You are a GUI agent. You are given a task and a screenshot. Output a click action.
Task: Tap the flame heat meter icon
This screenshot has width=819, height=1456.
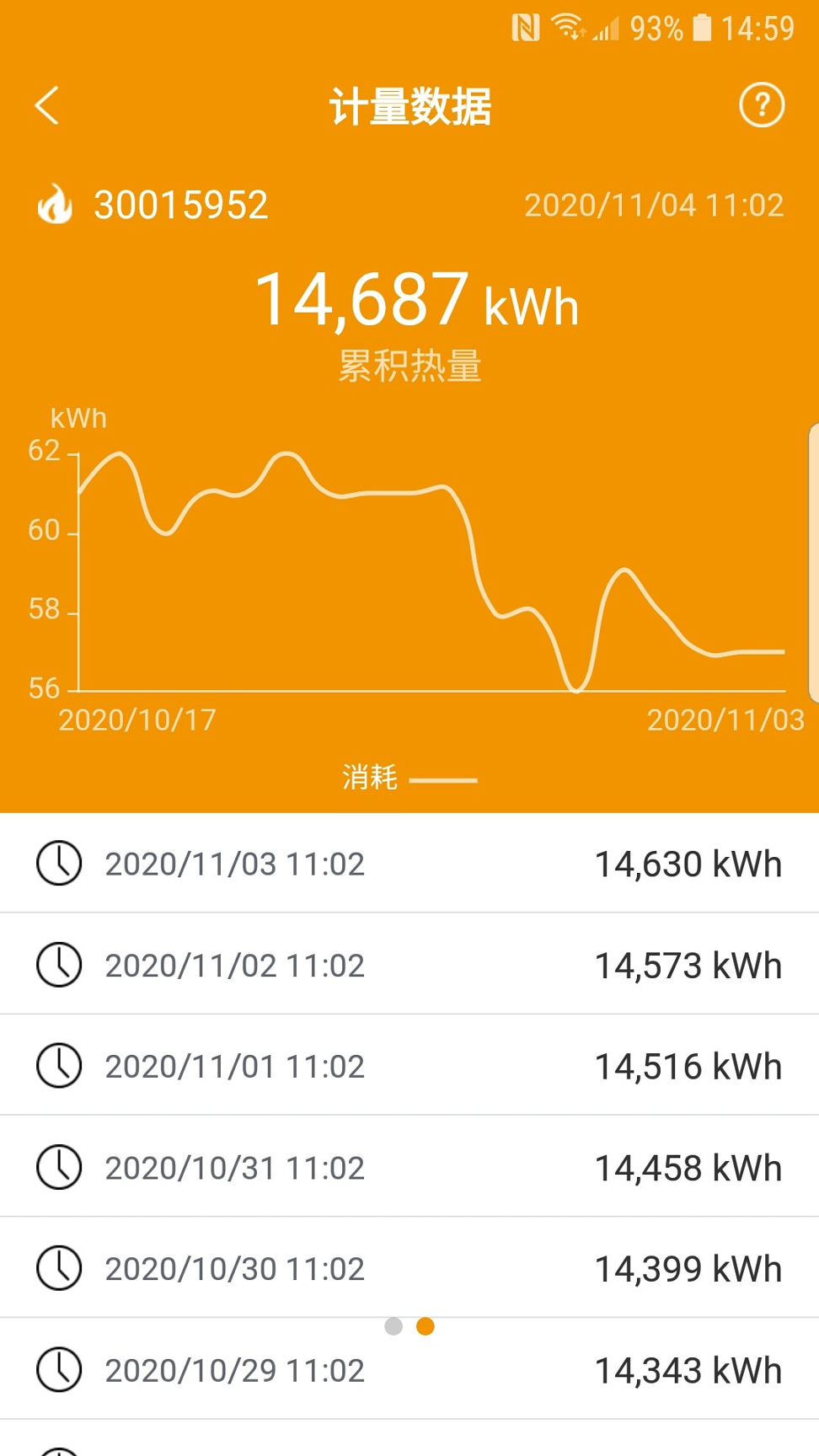tap(56, 205)
